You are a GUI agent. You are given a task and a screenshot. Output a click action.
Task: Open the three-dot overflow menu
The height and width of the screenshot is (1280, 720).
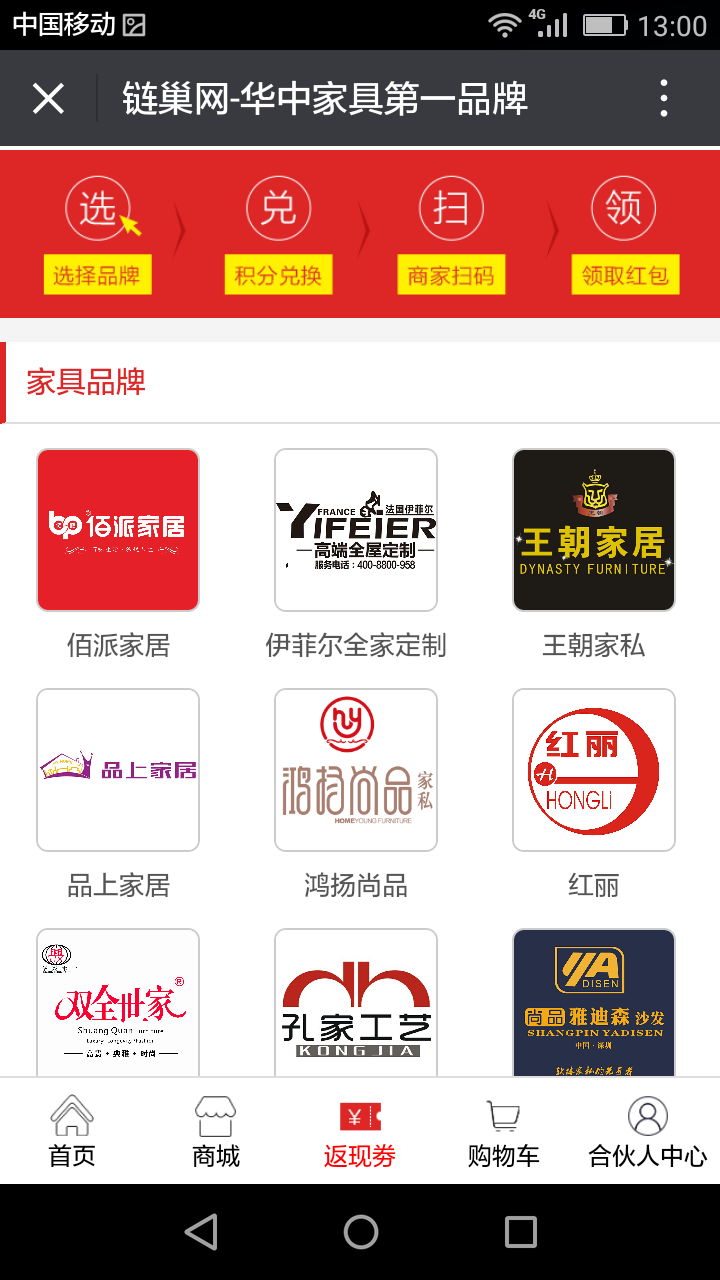tap(664, 99)
